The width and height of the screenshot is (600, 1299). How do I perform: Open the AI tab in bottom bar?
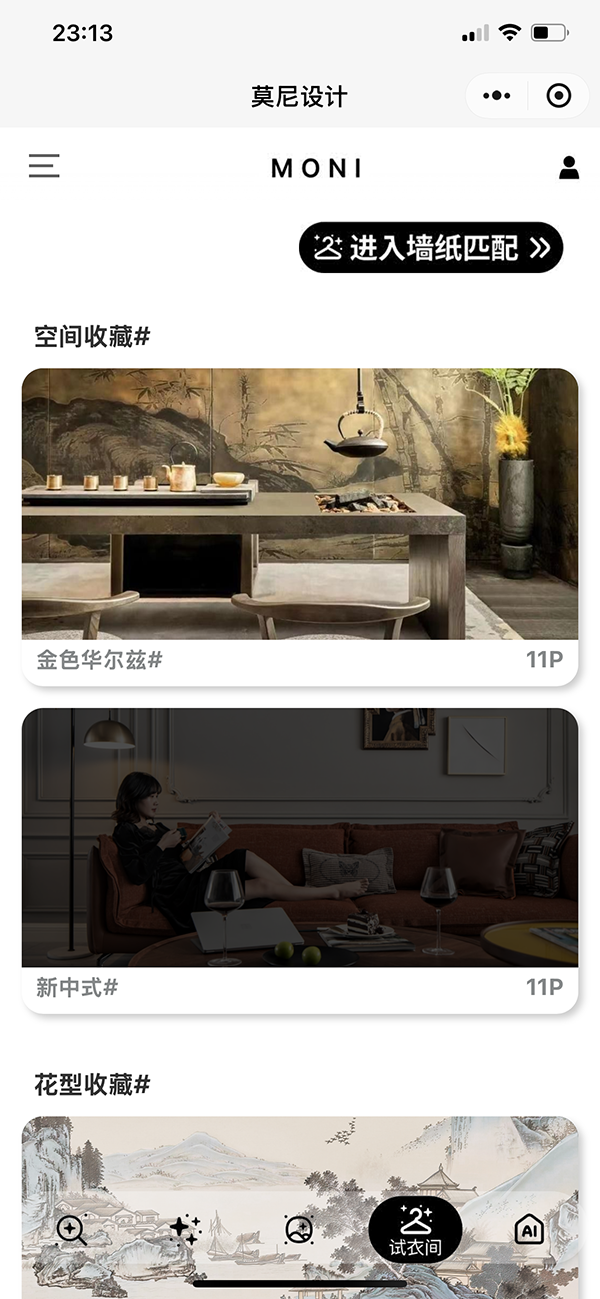(x=529, y=1230)
